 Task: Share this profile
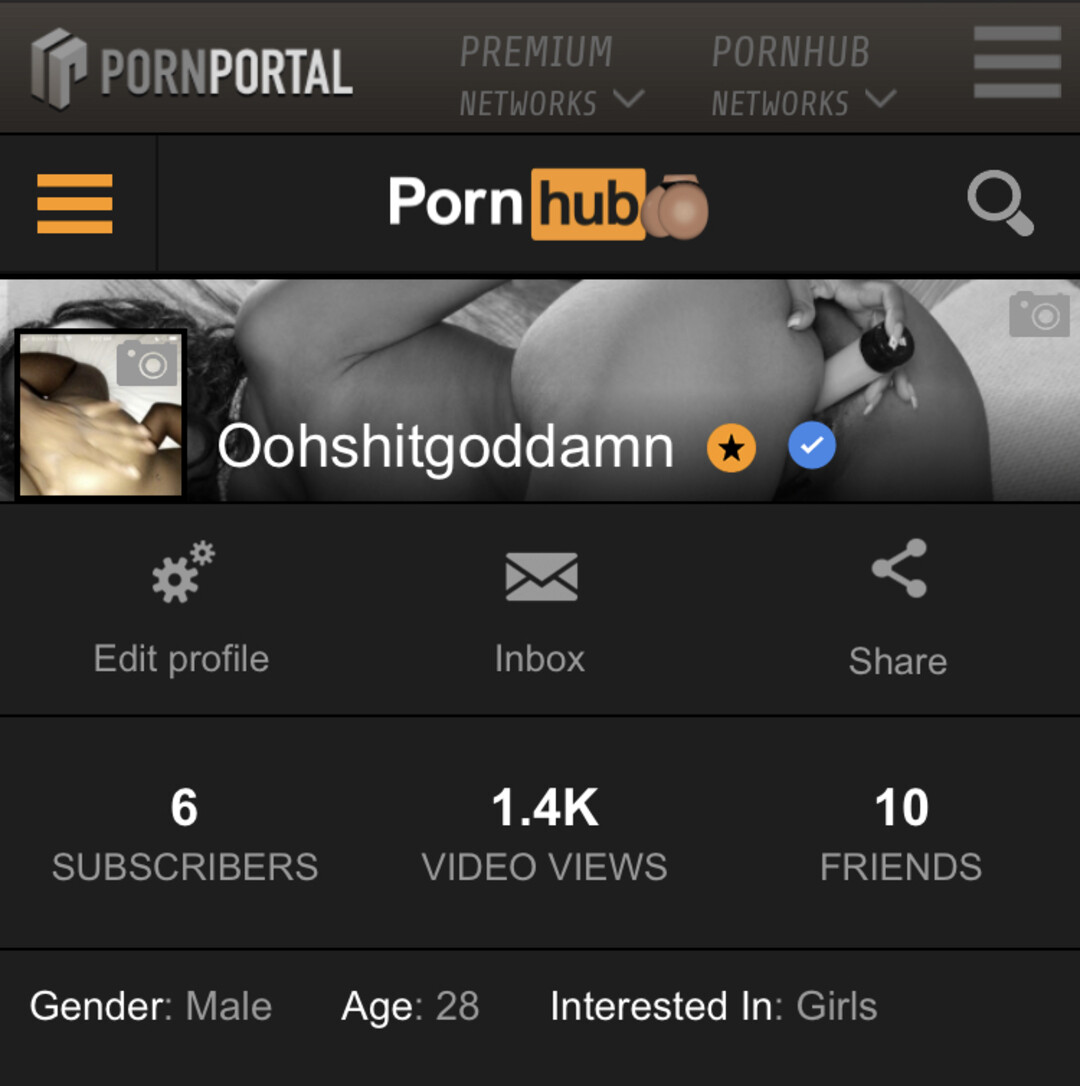[898, 608]
